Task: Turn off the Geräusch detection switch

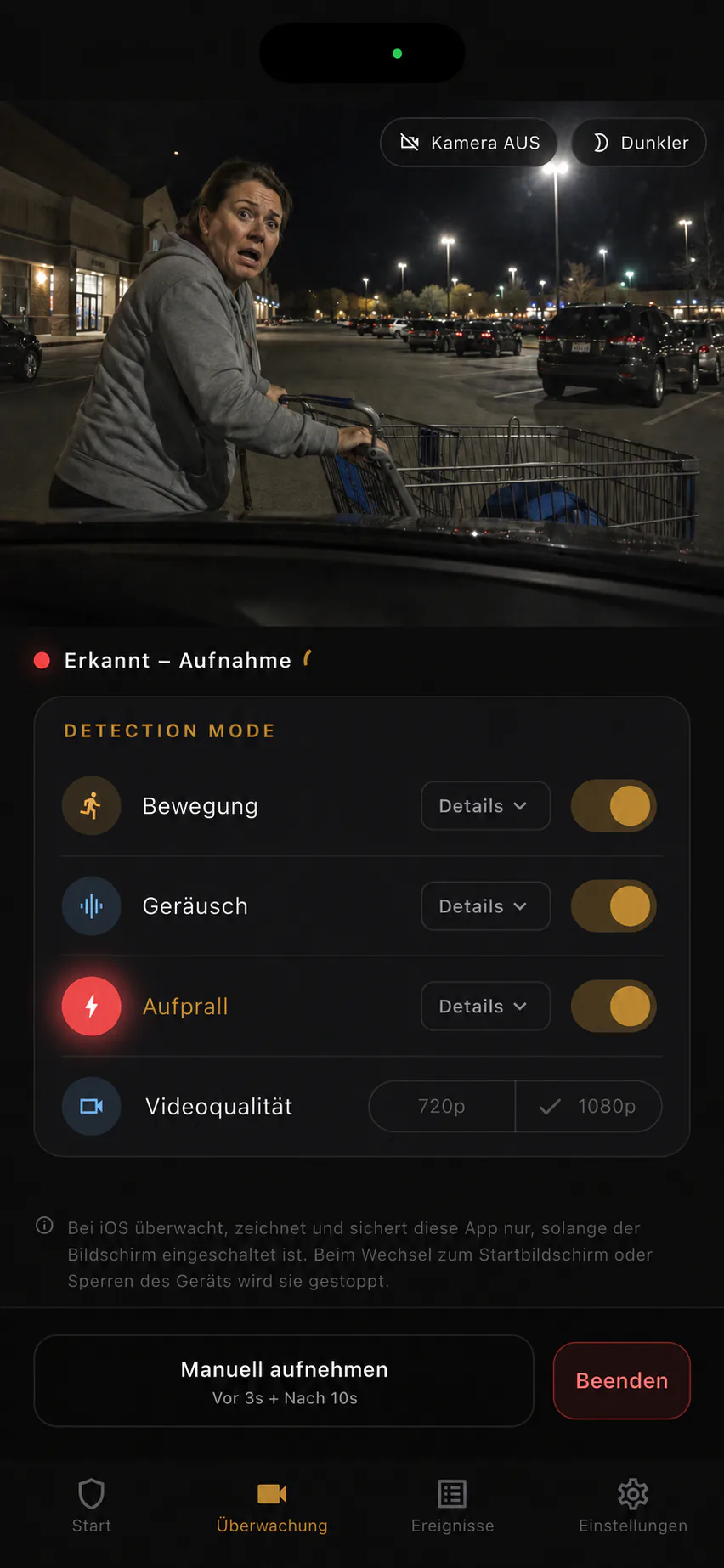Action: click(614, 906)
